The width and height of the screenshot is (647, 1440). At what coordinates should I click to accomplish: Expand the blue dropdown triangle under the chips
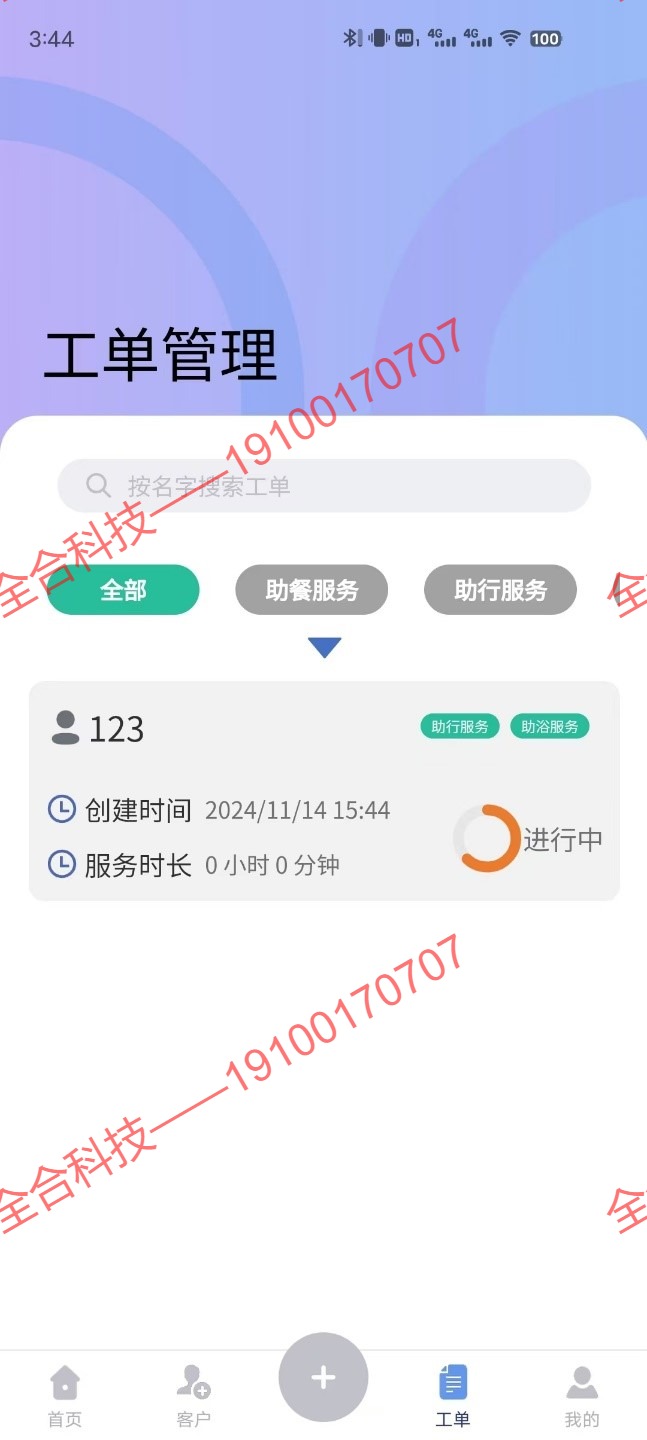325,648
